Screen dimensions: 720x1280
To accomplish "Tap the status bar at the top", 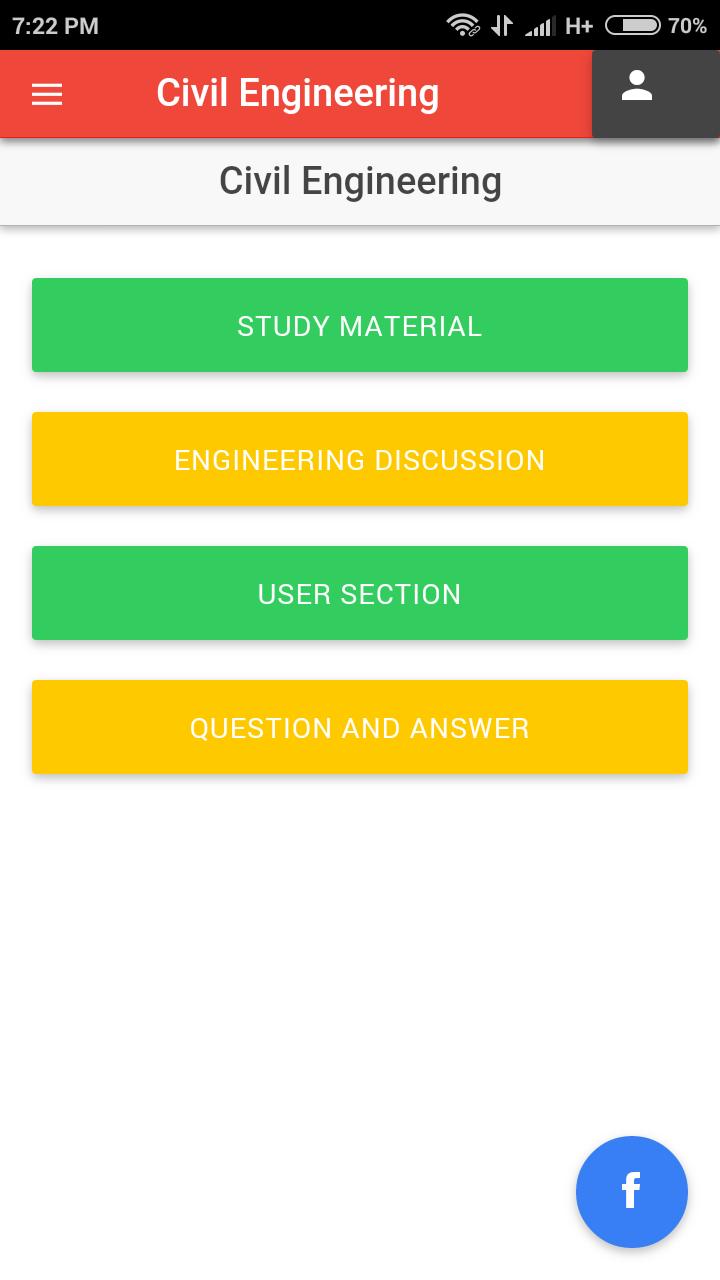I will pyautogui.click(x=300, y=25).
